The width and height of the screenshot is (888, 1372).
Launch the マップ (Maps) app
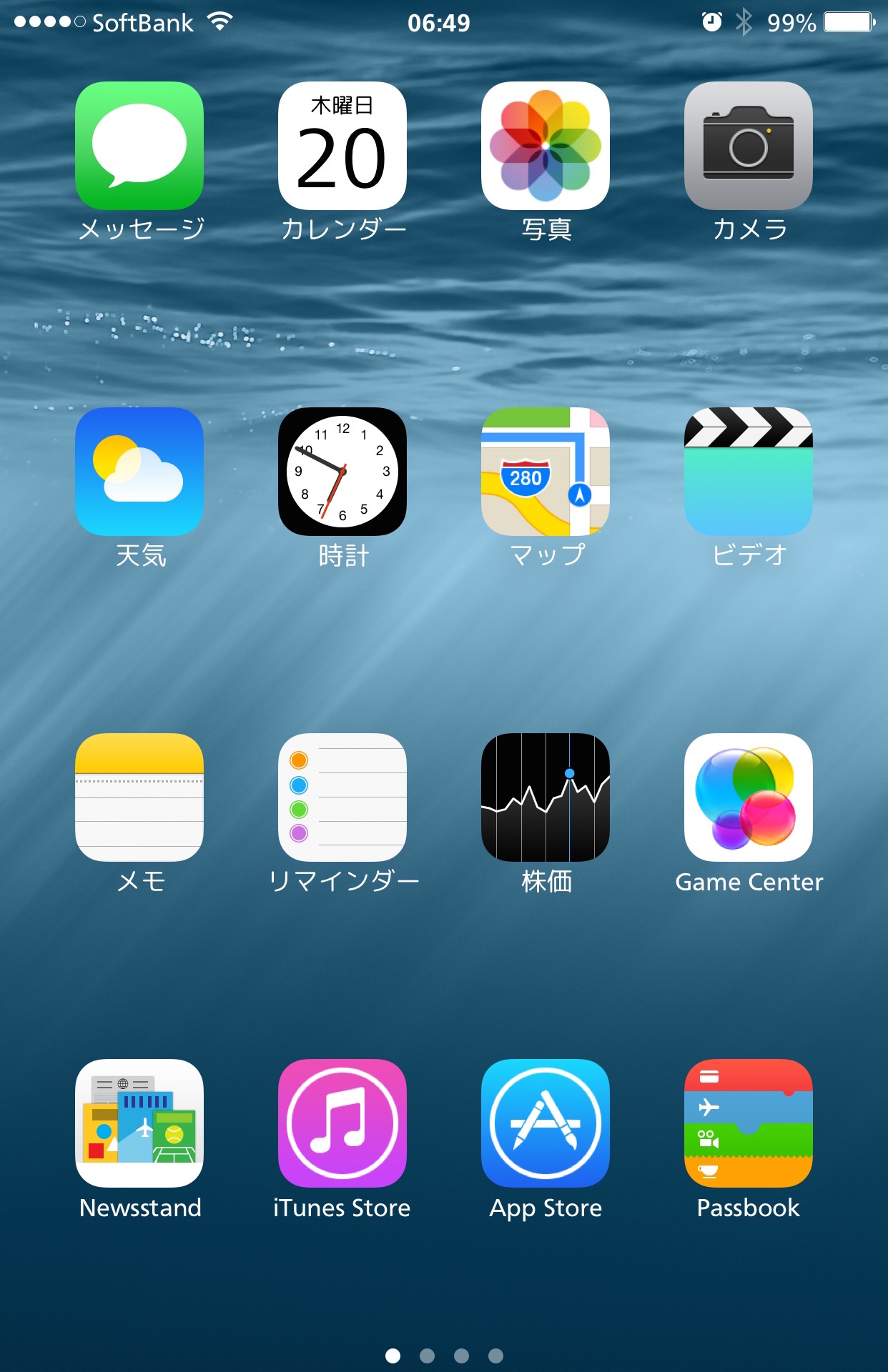pos(546,472)
